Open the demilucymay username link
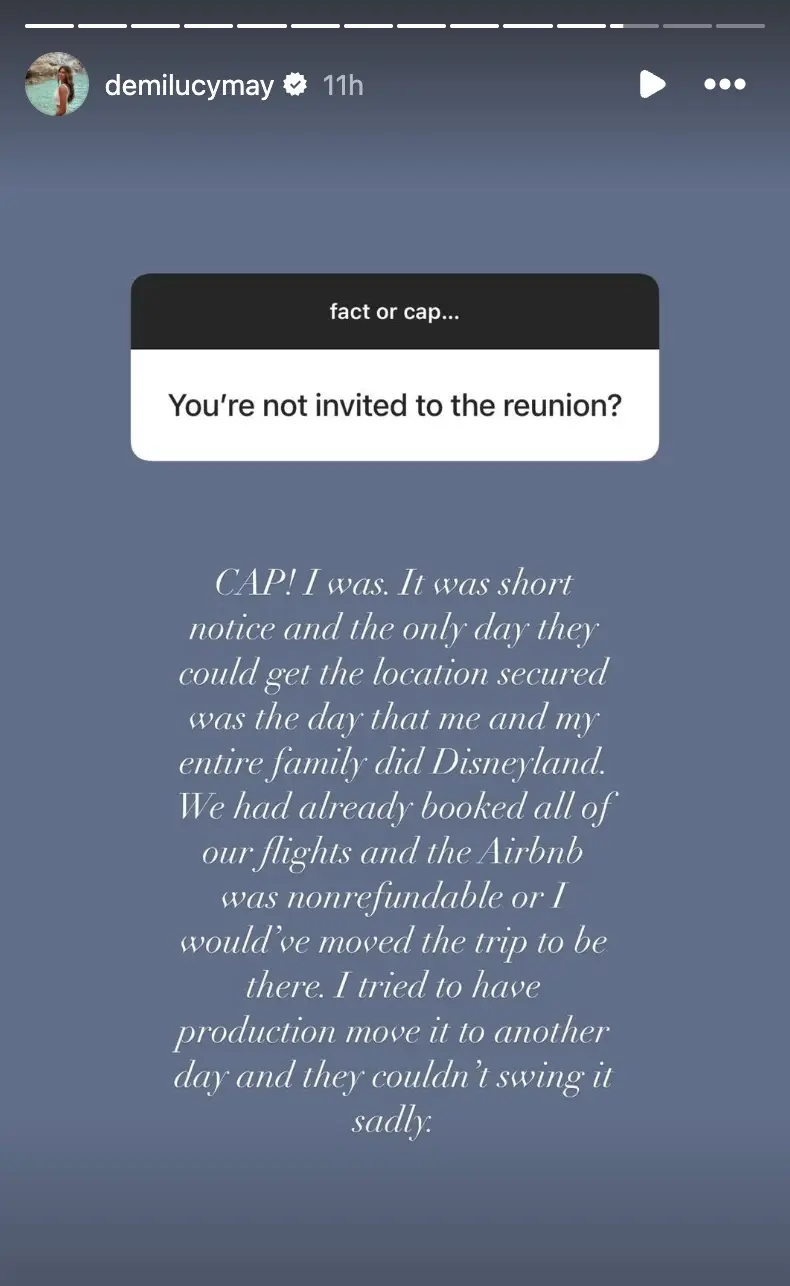The height and width of the screenshot is (1286, 790). pos(189,86)
